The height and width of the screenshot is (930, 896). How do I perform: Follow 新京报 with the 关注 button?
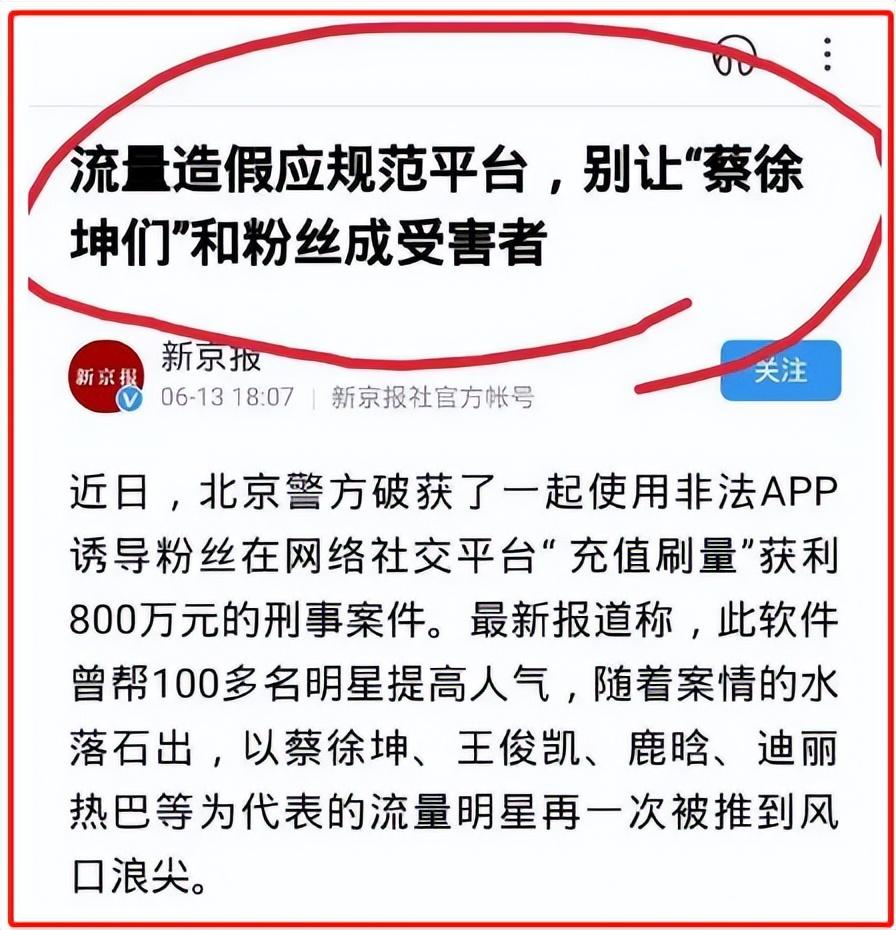point(781,370)
